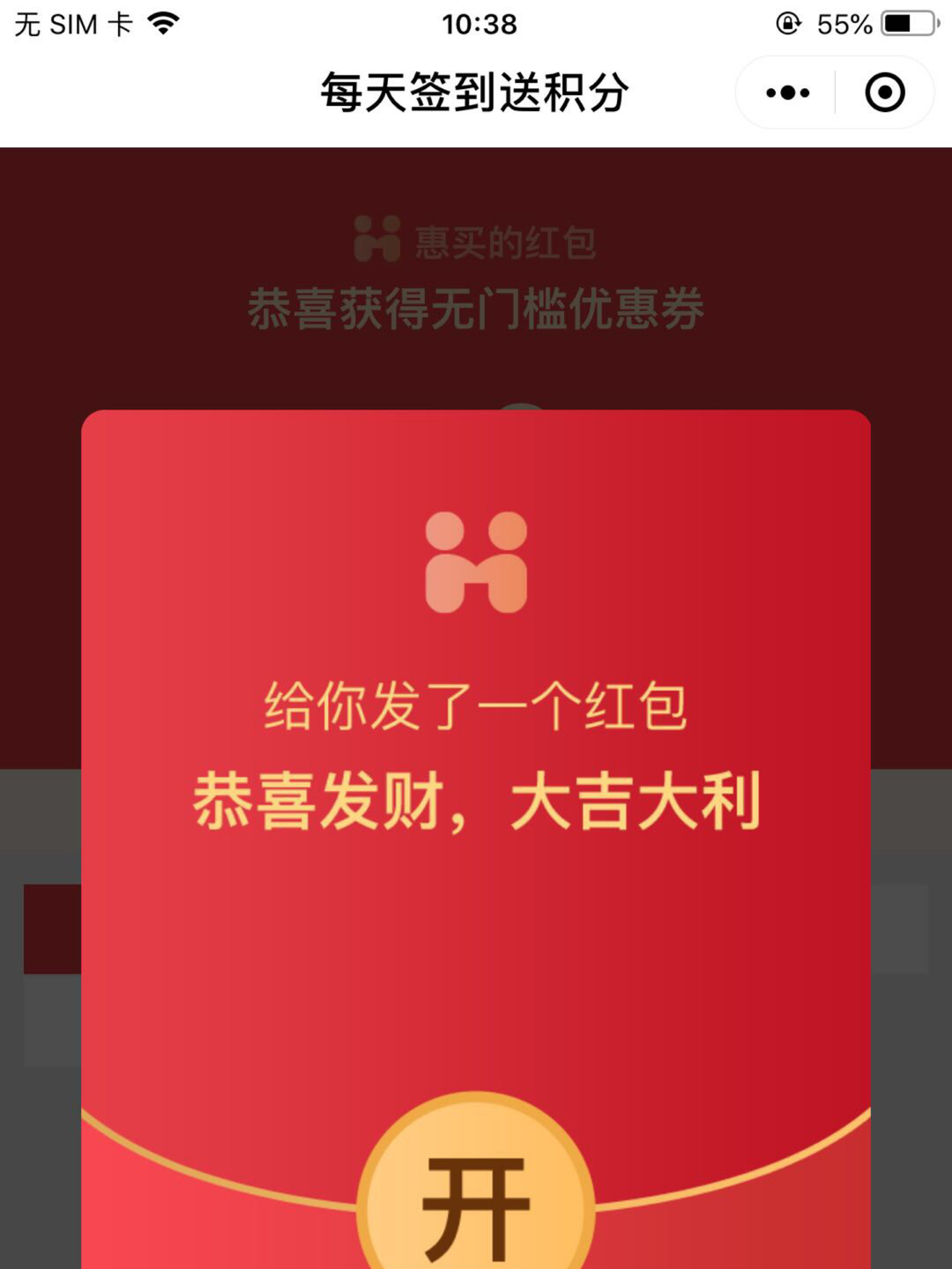Viewport: 952px width, 1269px height.
Task: Tap the 开 button to open the red packet
Action: click(476, 1204)
